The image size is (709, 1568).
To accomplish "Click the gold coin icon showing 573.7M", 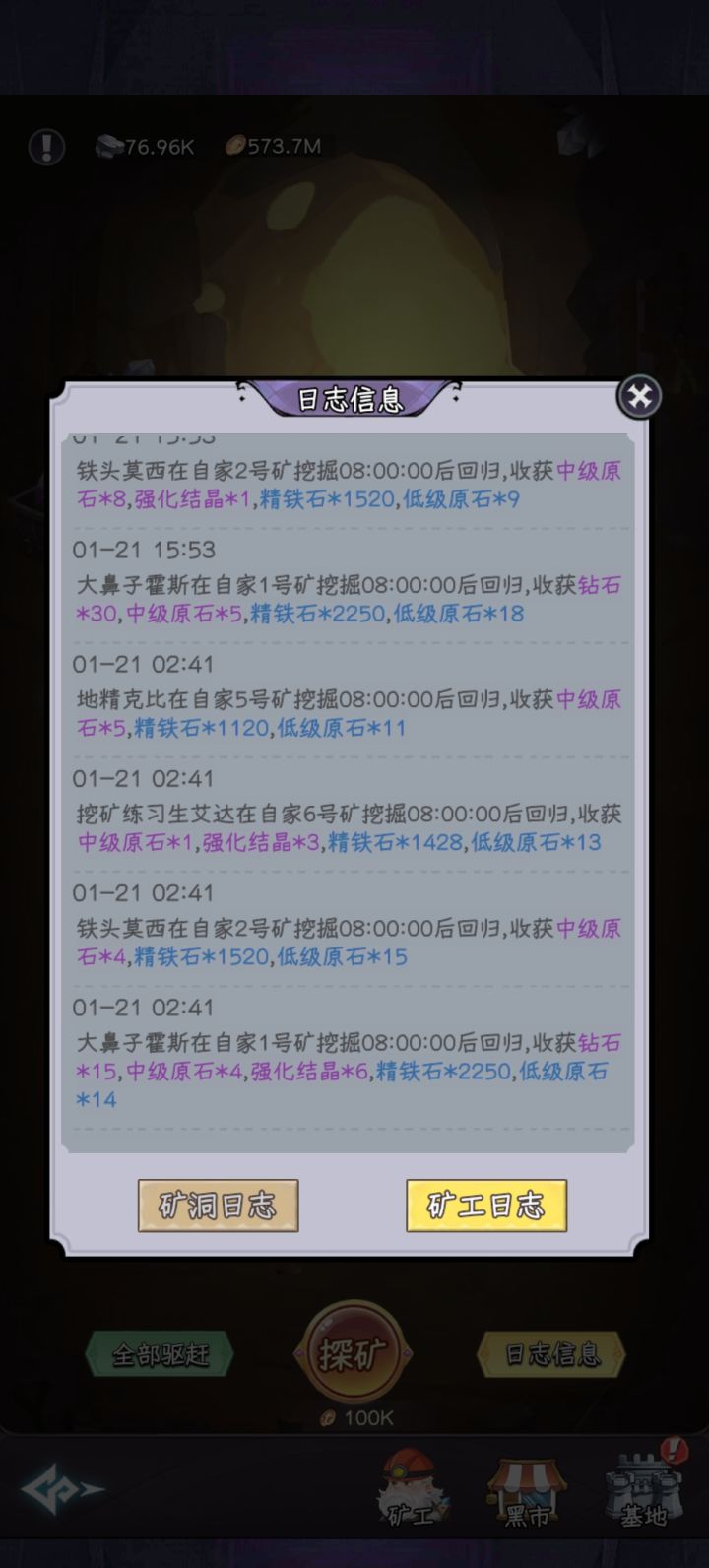I will pos(234,147).
